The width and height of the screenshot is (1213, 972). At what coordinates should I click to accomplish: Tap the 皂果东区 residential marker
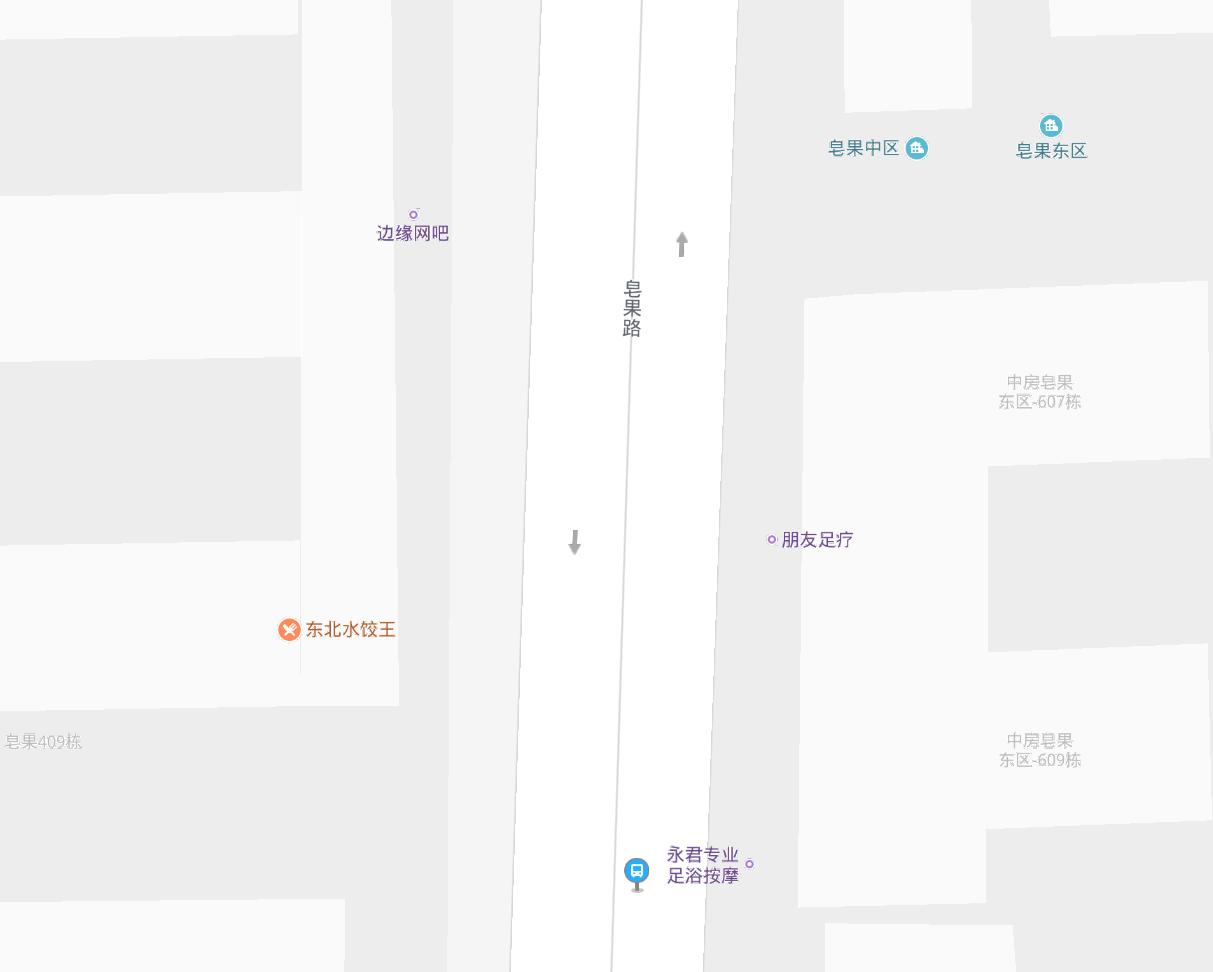point(1050,126)
